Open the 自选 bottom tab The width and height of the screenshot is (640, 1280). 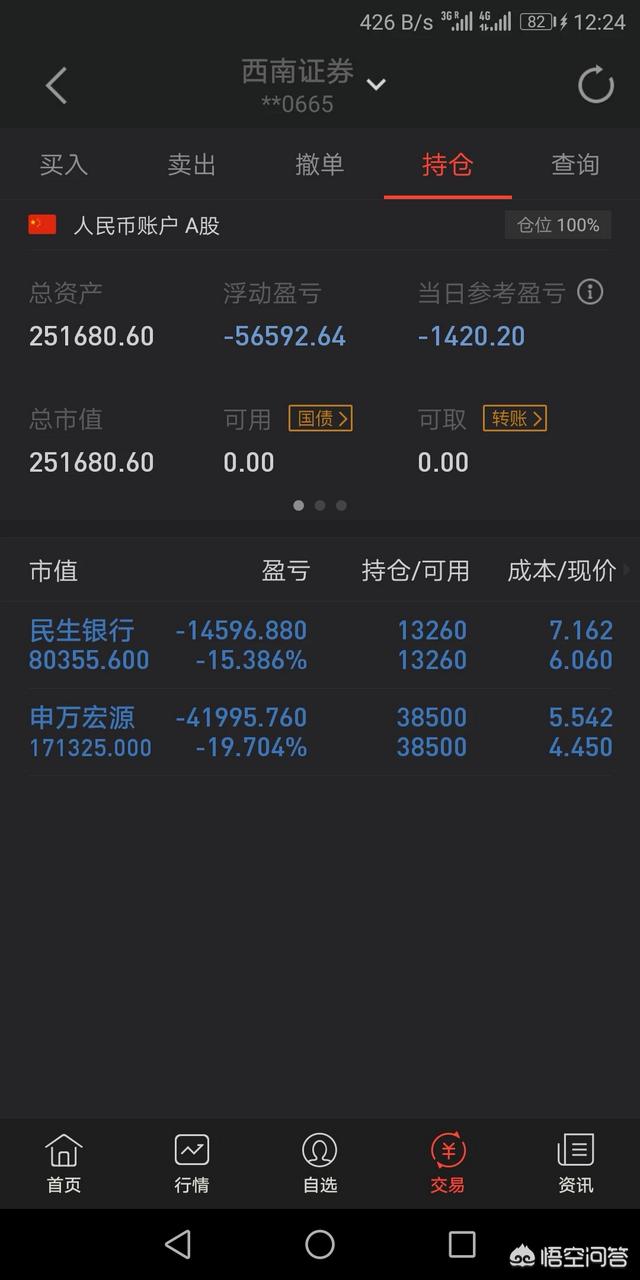[x=320, y=1164]
